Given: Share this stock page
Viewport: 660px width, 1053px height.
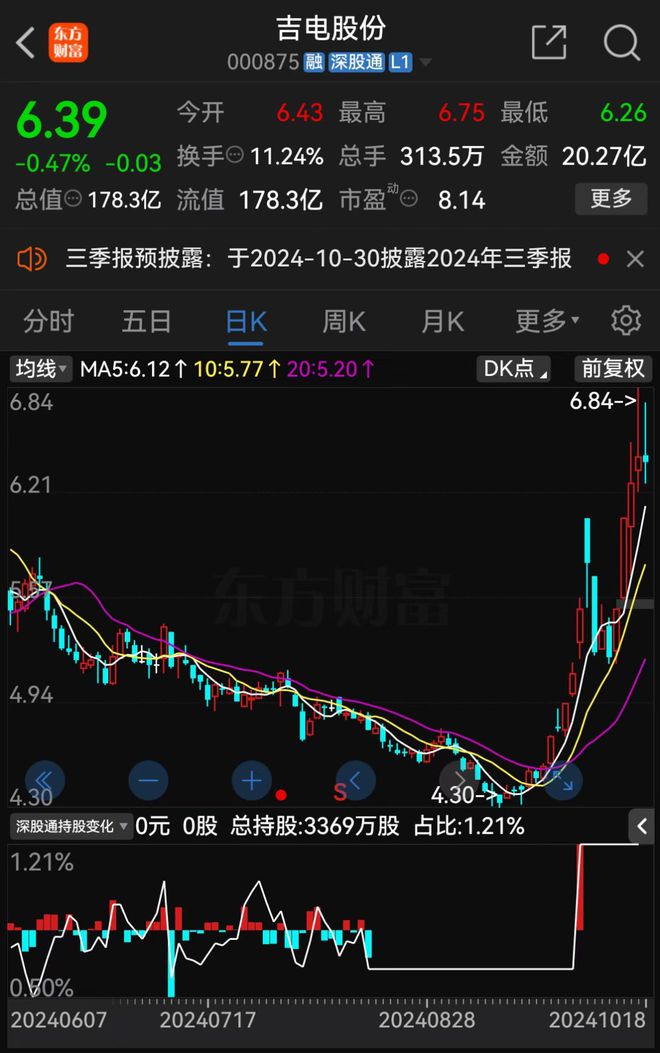Looking at the screenshot, I should coord(549,42).
